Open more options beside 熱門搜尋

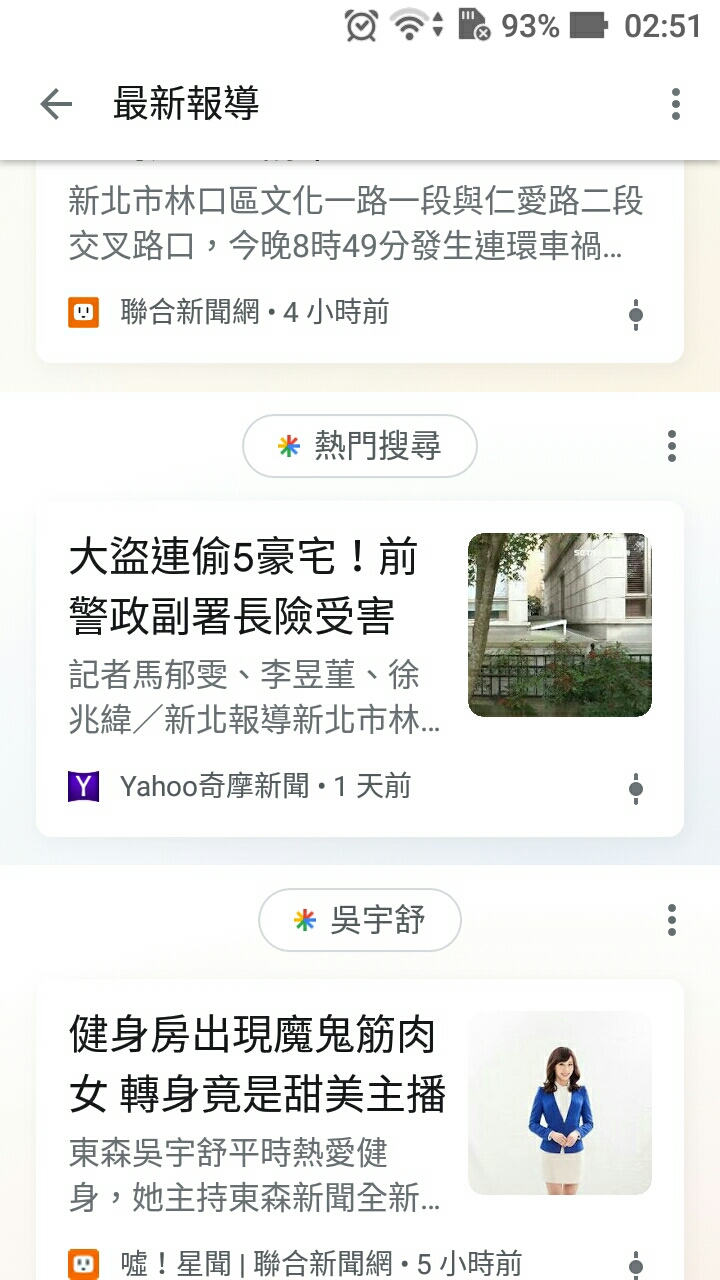(x=672, y=446)
